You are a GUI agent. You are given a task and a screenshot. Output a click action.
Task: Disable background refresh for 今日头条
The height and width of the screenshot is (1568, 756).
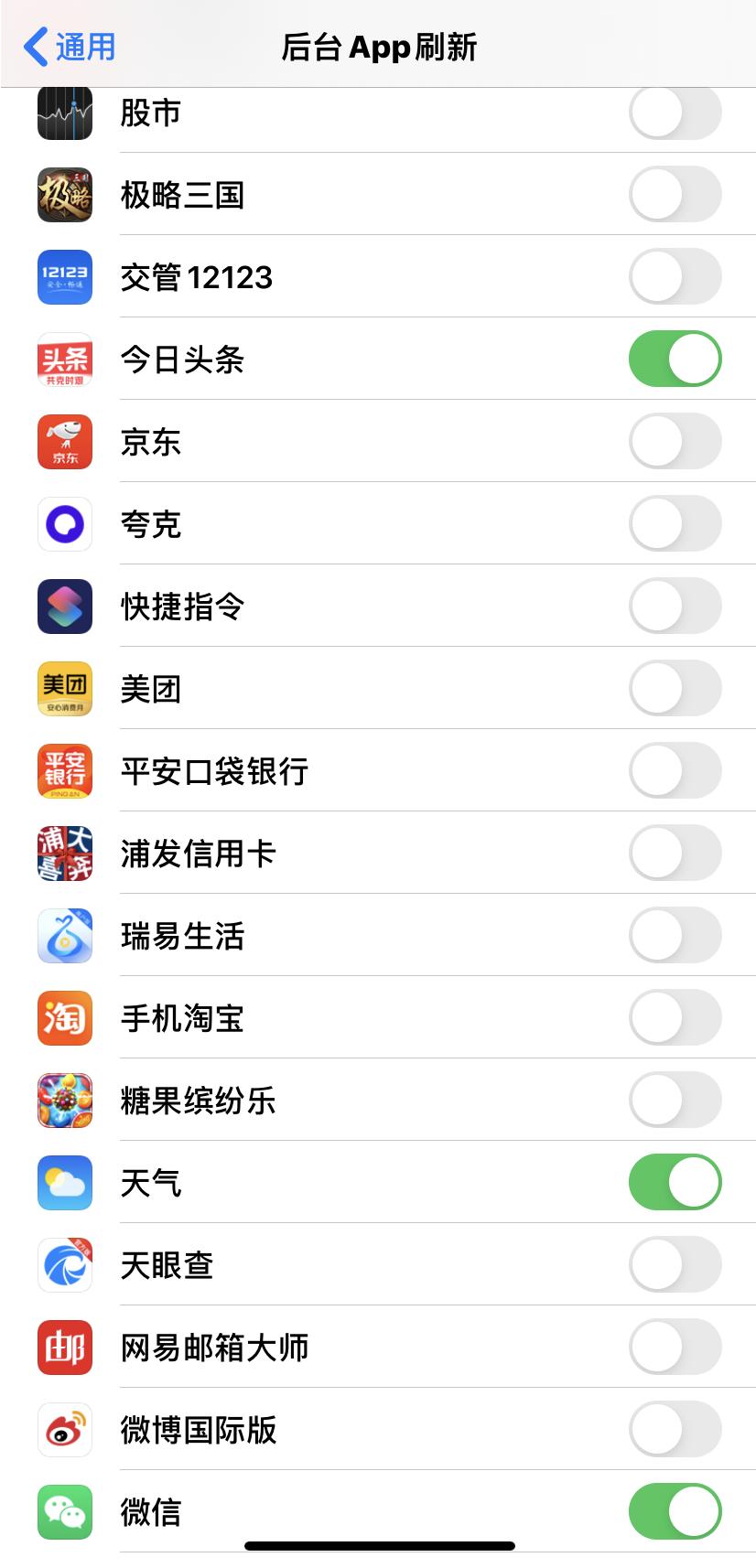click(x=675, y=359)
